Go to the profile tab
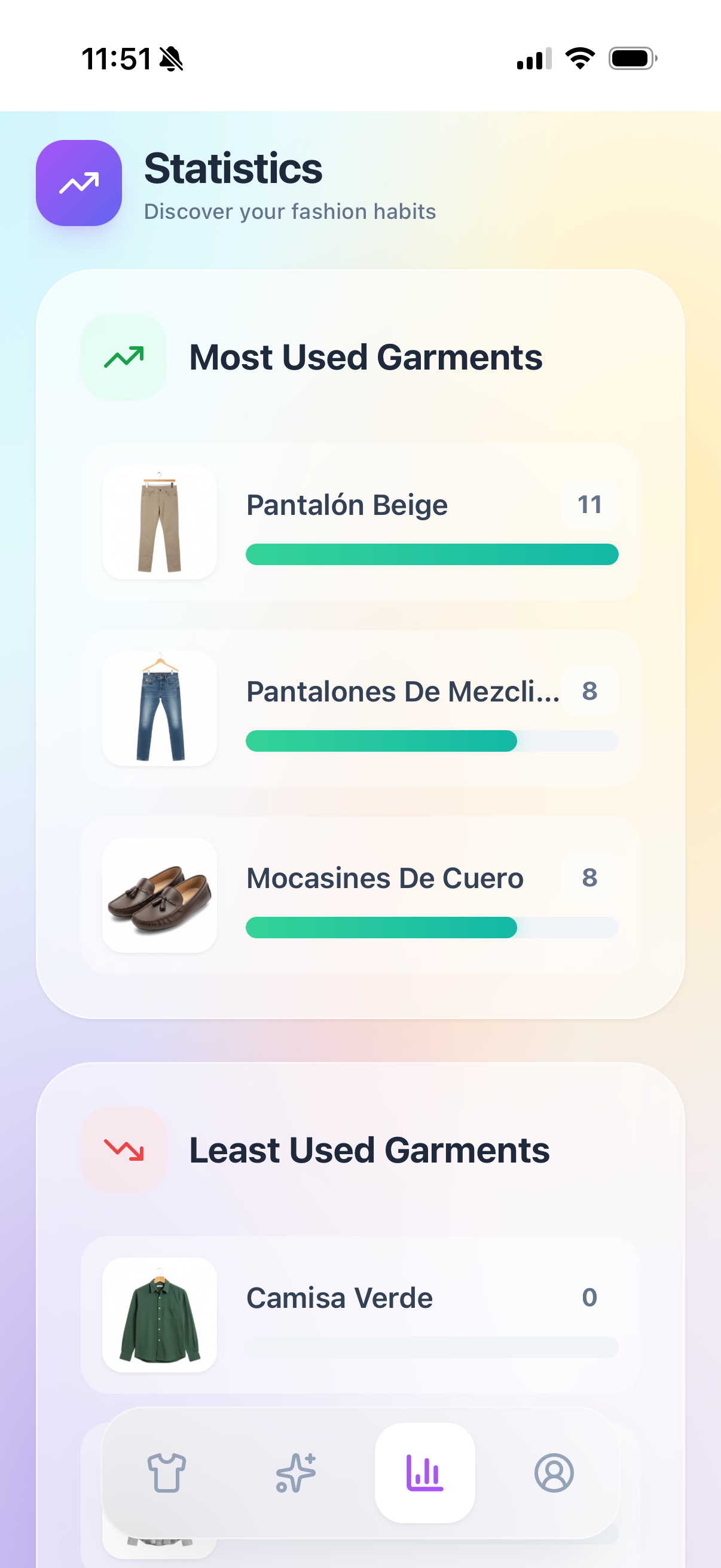 554,1472
